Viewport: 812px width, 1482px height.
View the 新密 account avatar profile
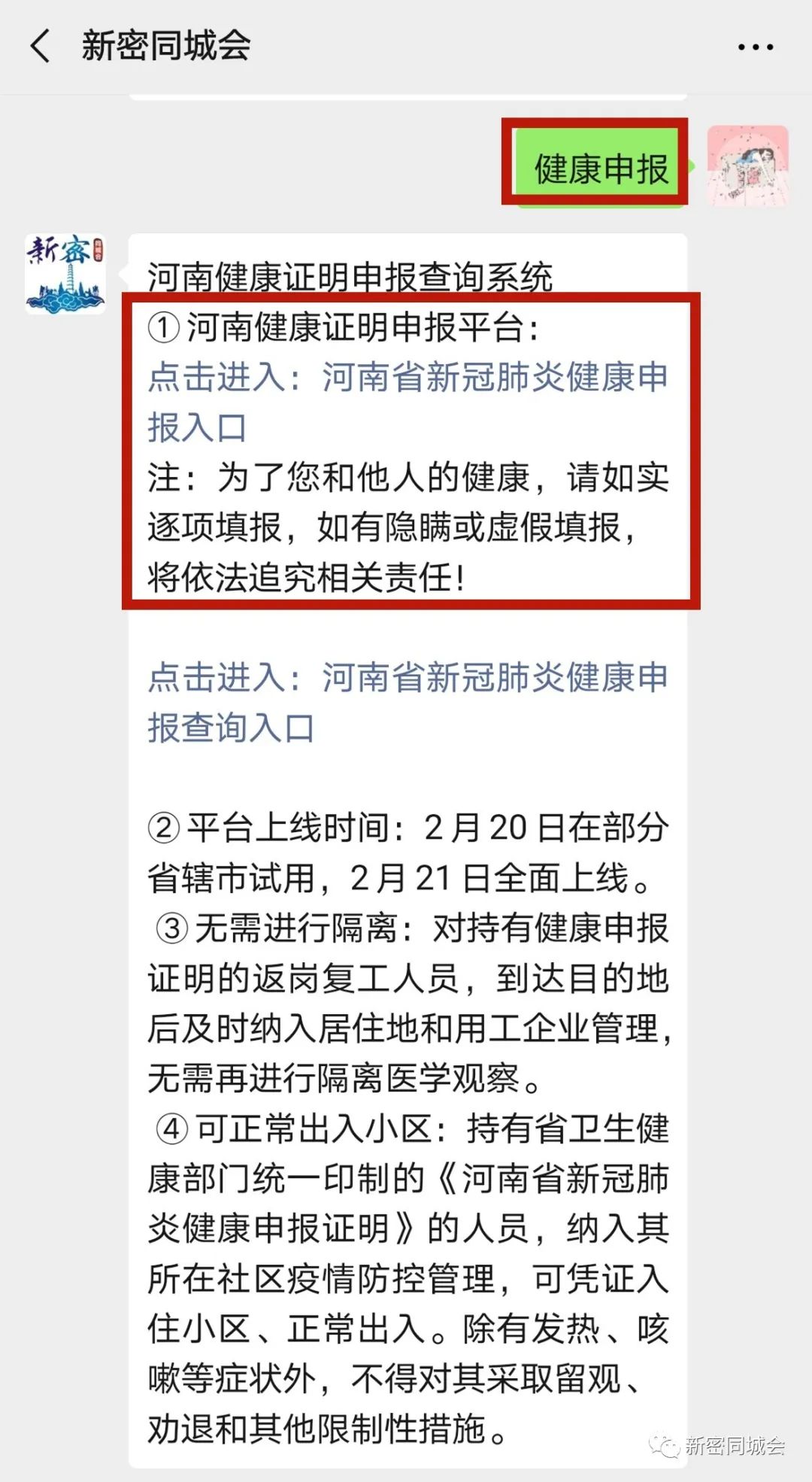pyautogui.click(x=65, y=274)
